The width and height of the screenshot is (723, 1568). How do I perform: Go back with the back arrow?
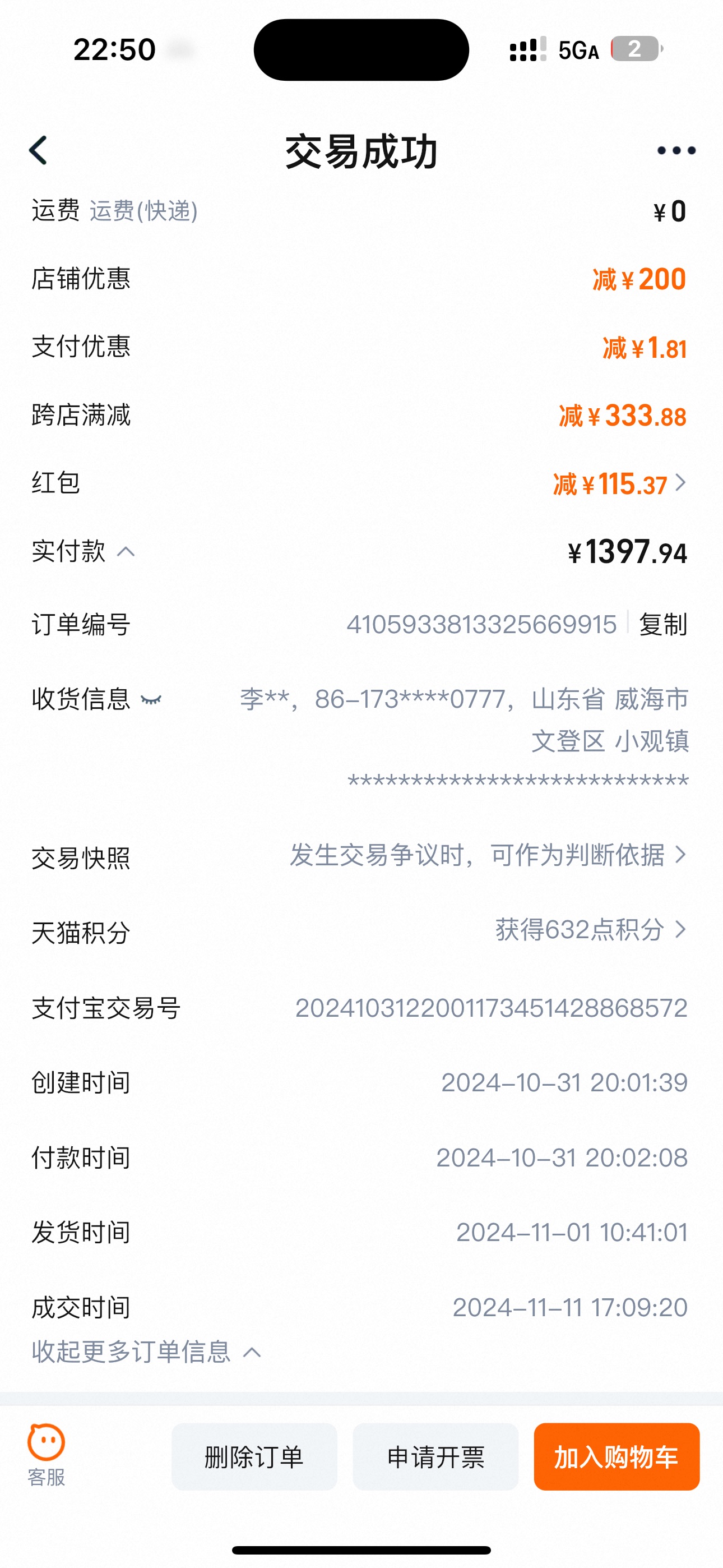(38, 150)
